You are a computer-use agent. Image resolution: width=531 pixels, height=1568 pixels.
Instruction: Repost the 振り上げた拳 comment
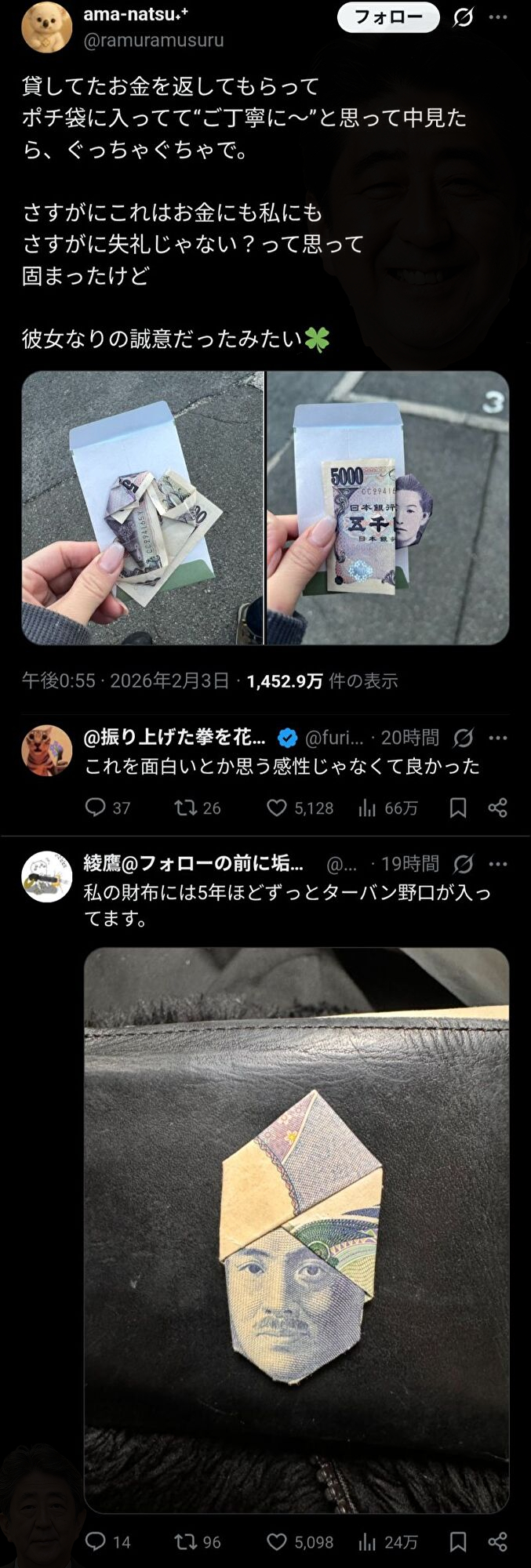[186, 808]
